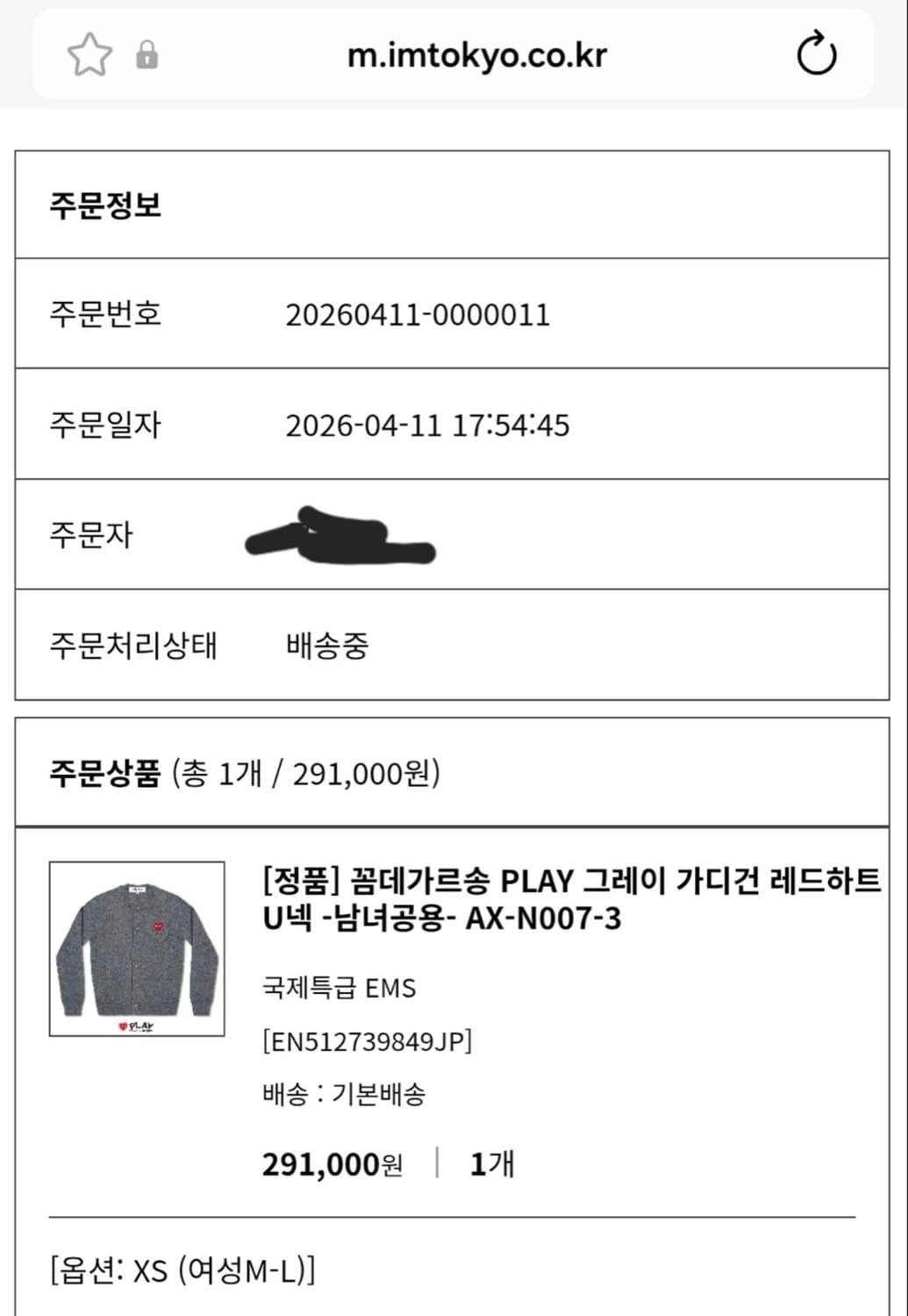This screenshot has width=908, height=1316.
Task: Tap the address bar showing m.imtokyo.co.kr
Action: [481, 55]
